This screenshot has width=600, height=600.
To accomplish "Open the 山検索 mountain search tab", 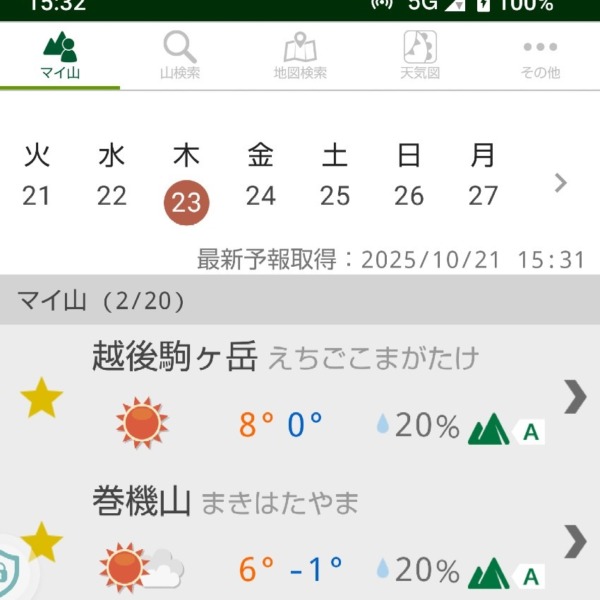I will 180,56.
